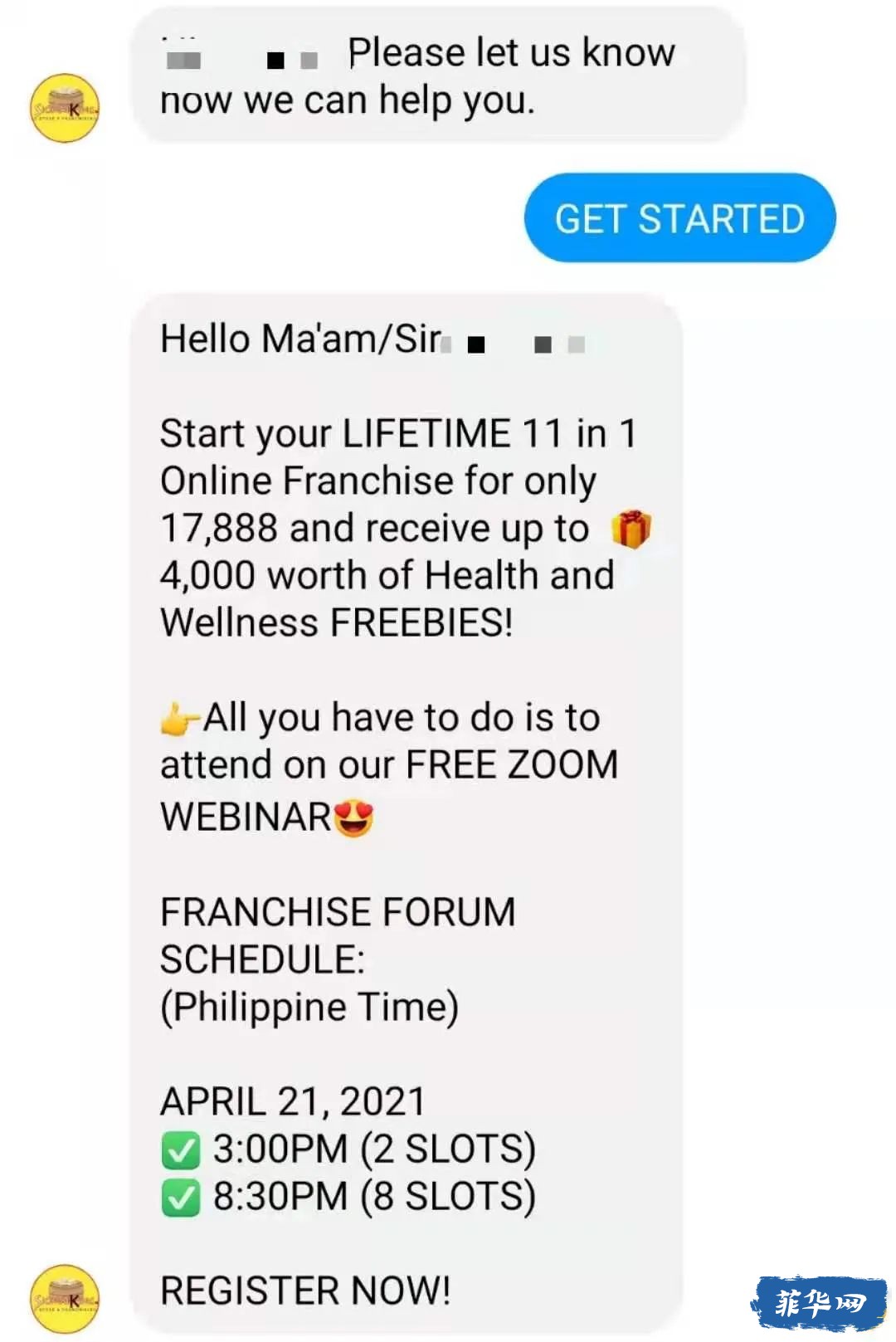The image size is (896, 1342).
Task: Open sender avatar beside 'REGISTER NOW!' message
Action: point(65,1298)
